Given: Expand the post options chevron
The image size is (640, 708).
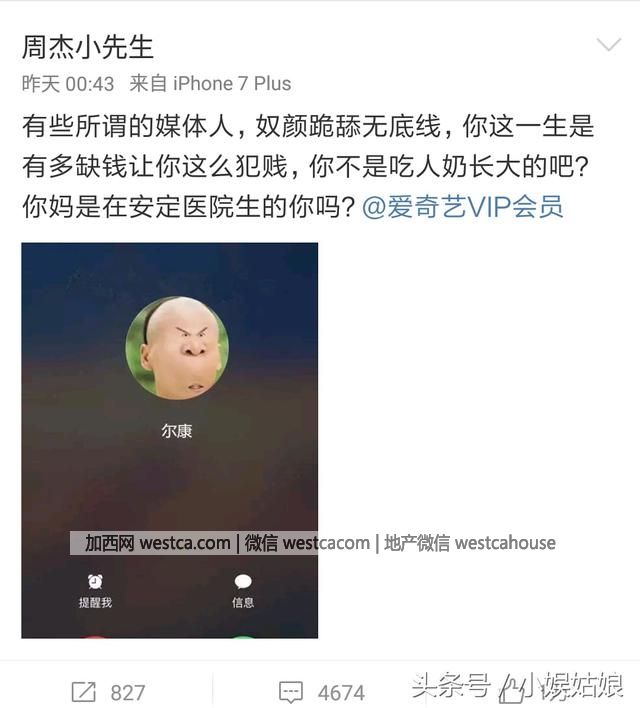Looking at the screenshot, I should click(x=609, y=46).
